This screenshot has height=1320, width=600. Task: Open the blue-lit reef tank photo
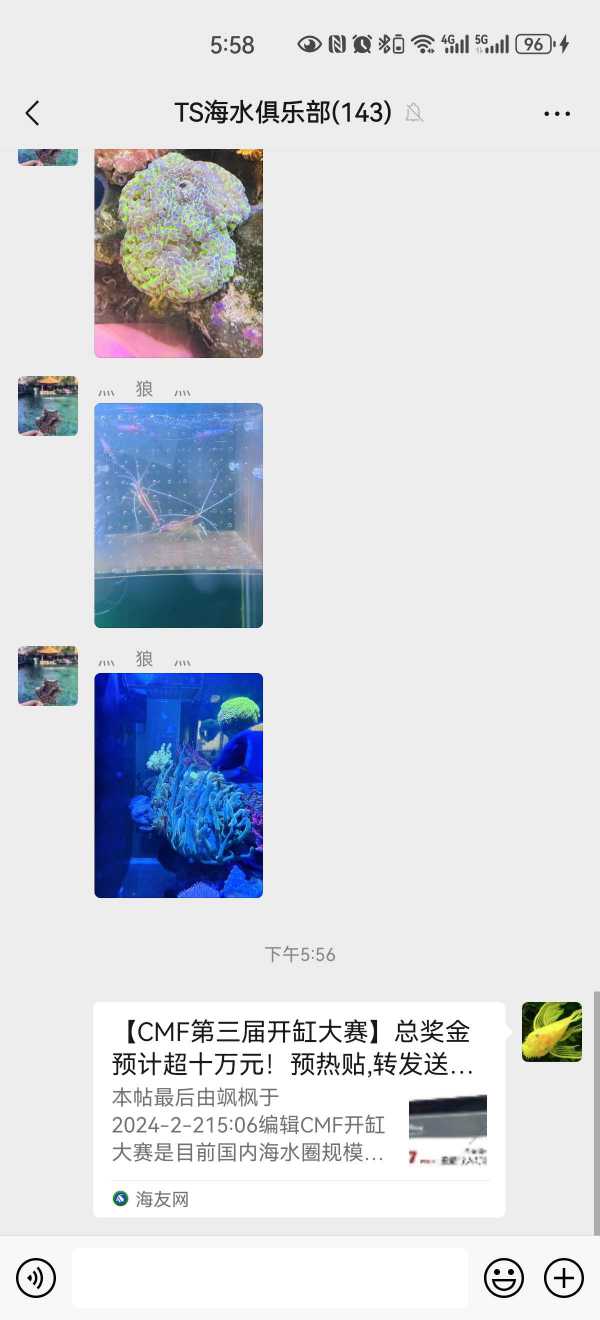click(x=178, y=785)
